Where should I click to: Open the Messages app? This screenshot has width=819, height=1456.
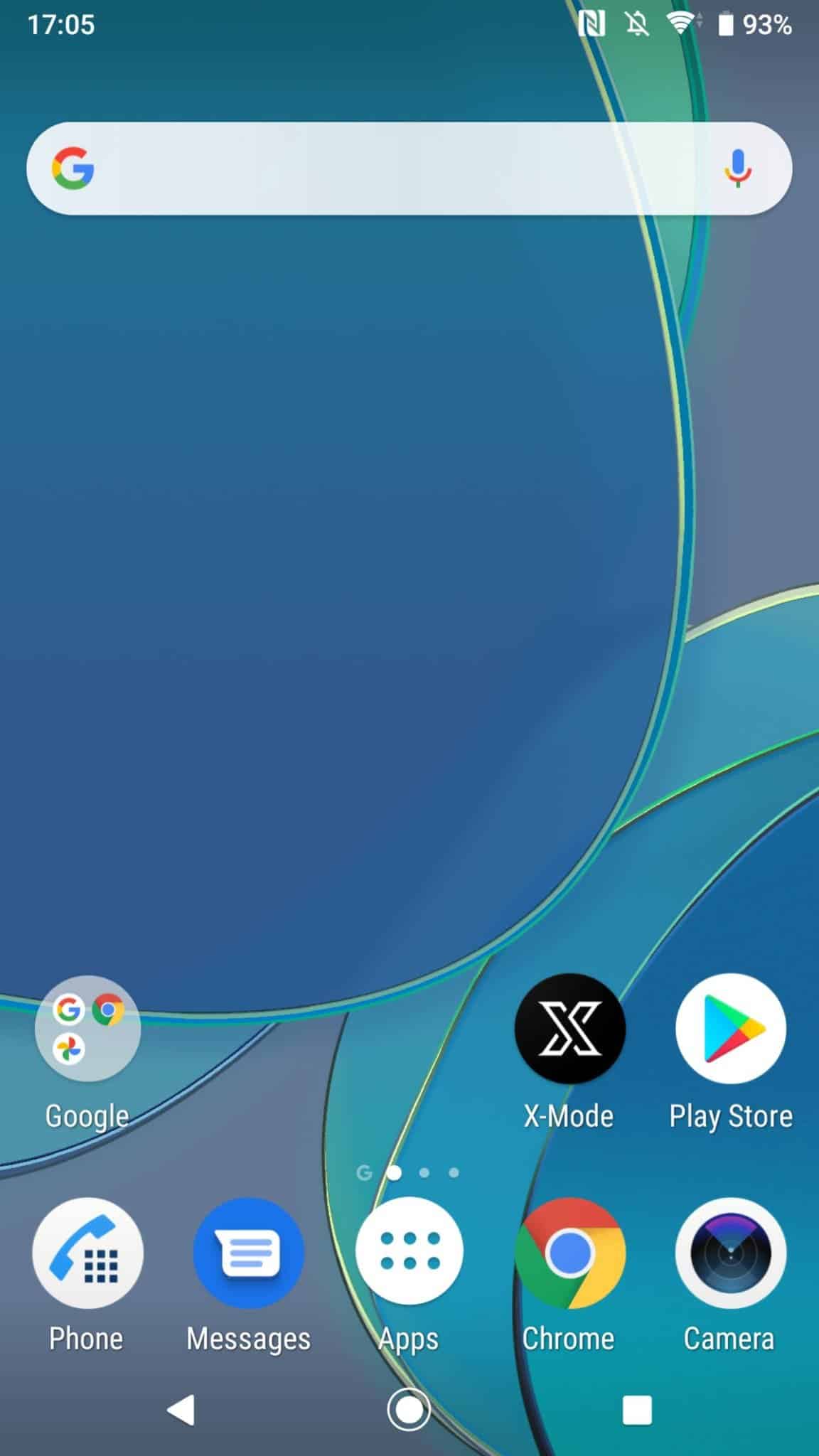pos(248,1253)
